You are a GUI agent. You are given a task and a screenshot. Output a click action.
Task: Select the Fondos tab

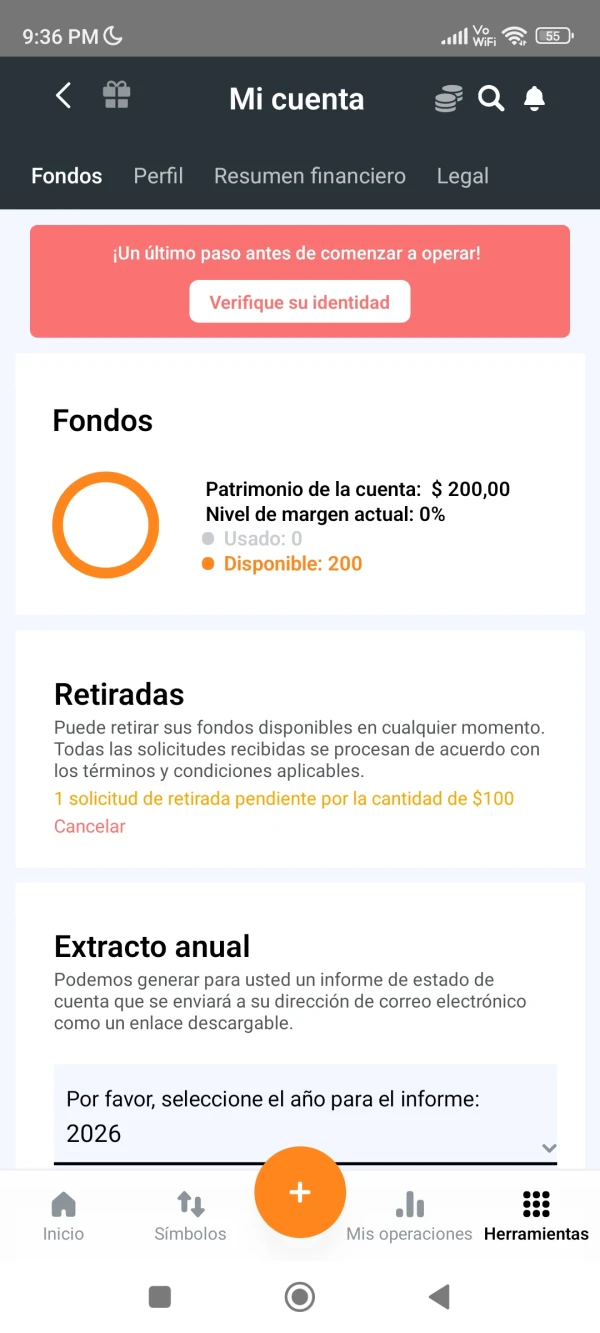coord(67,176)
